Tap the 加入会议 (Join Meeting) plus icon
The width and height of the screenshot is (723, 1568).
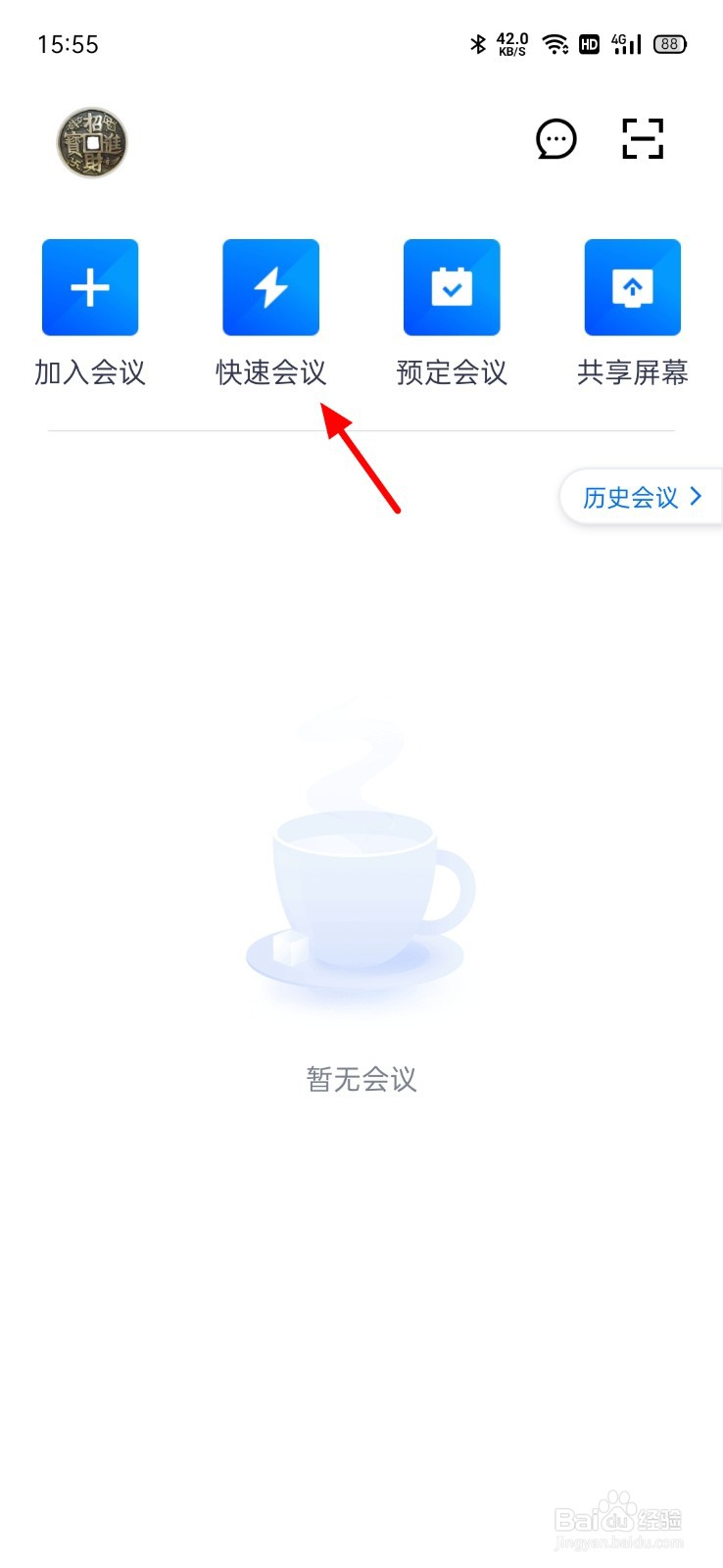click(90, 286)
